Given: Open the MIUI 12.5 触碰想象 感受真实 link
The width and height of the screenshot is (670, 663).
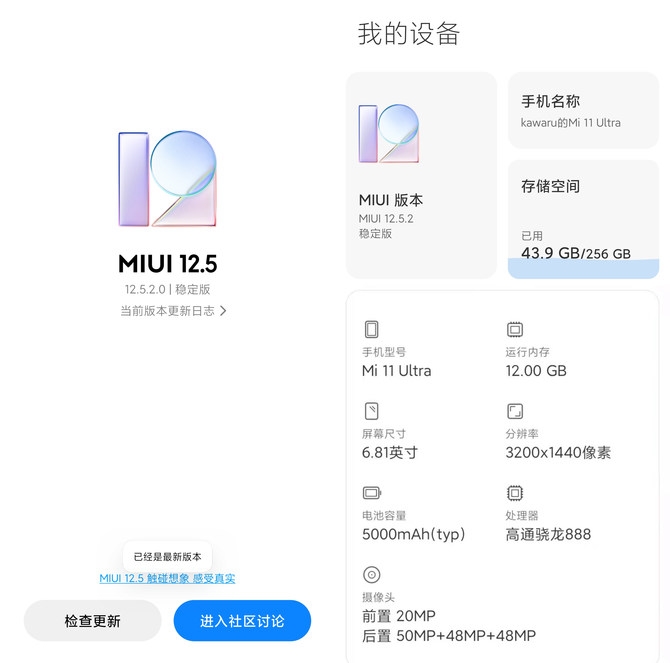Looking at the screenshot, I should click(x=167, y=578).
